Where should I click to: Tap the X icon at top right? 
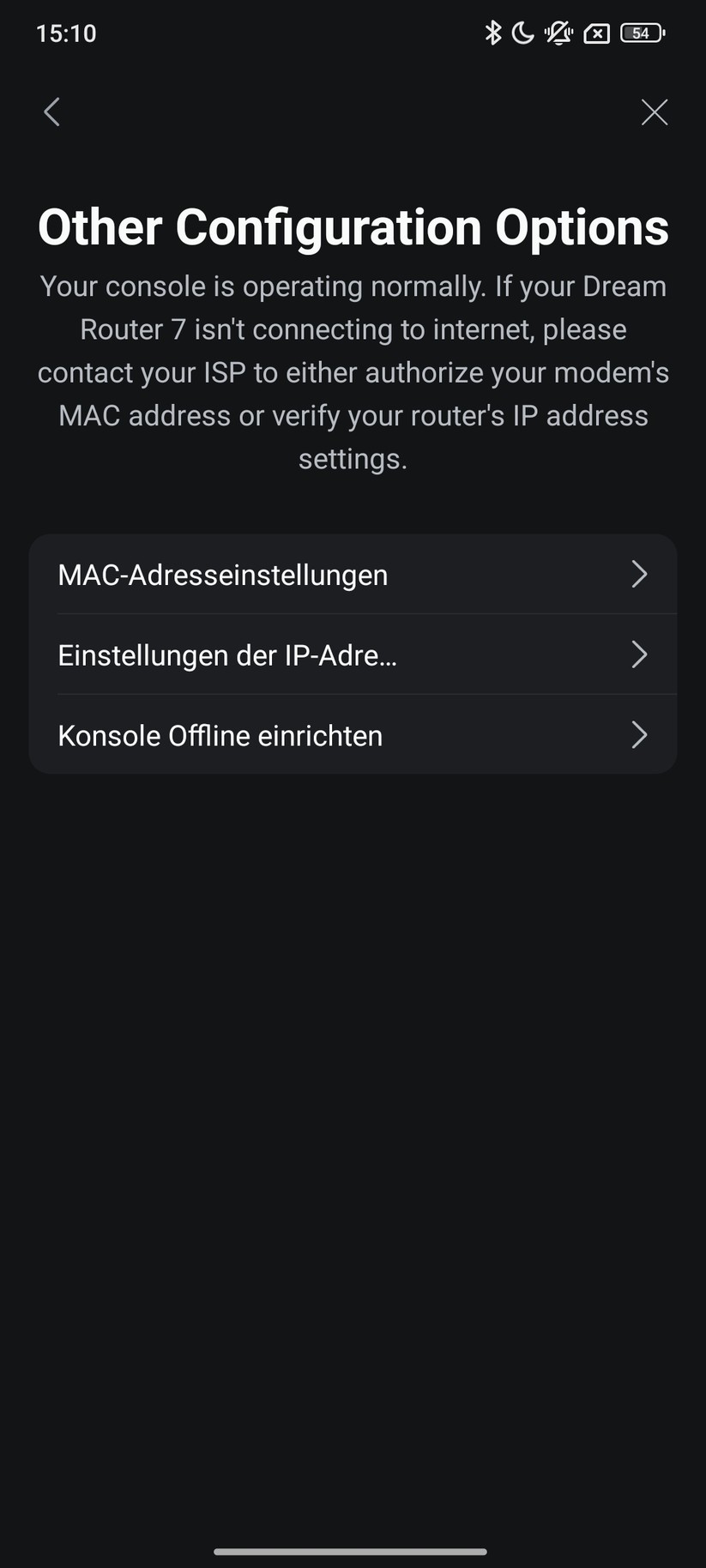pos(655,112)
